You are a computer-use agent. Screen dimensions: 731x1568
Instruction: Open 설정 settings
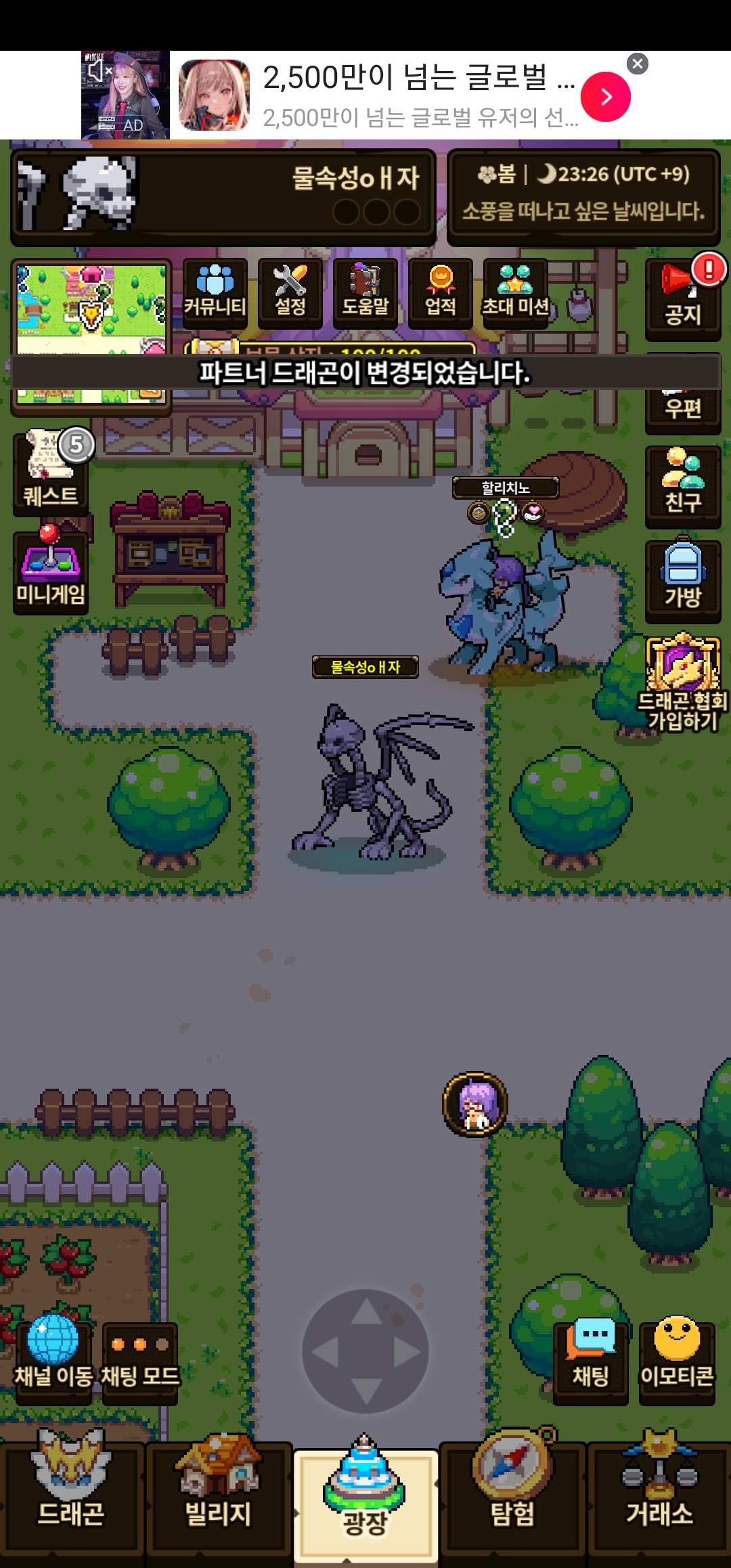[290, 292]
